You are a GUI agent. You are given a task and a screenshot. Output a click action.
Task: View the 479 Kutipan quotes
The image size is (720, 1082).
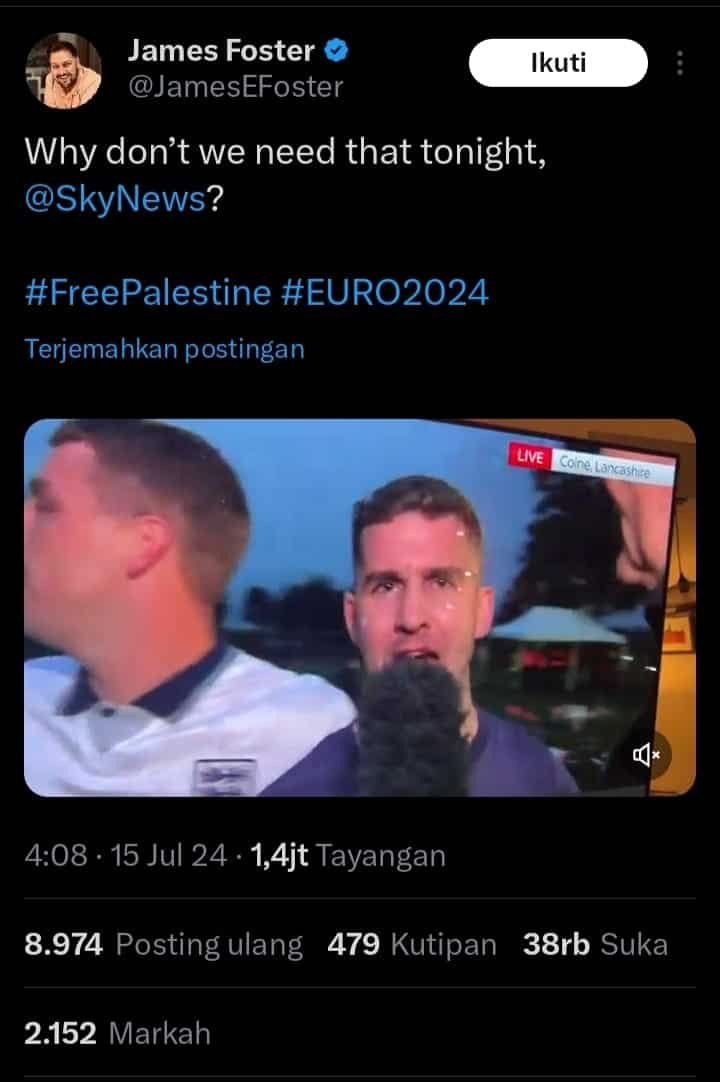(x=411, y=944)
